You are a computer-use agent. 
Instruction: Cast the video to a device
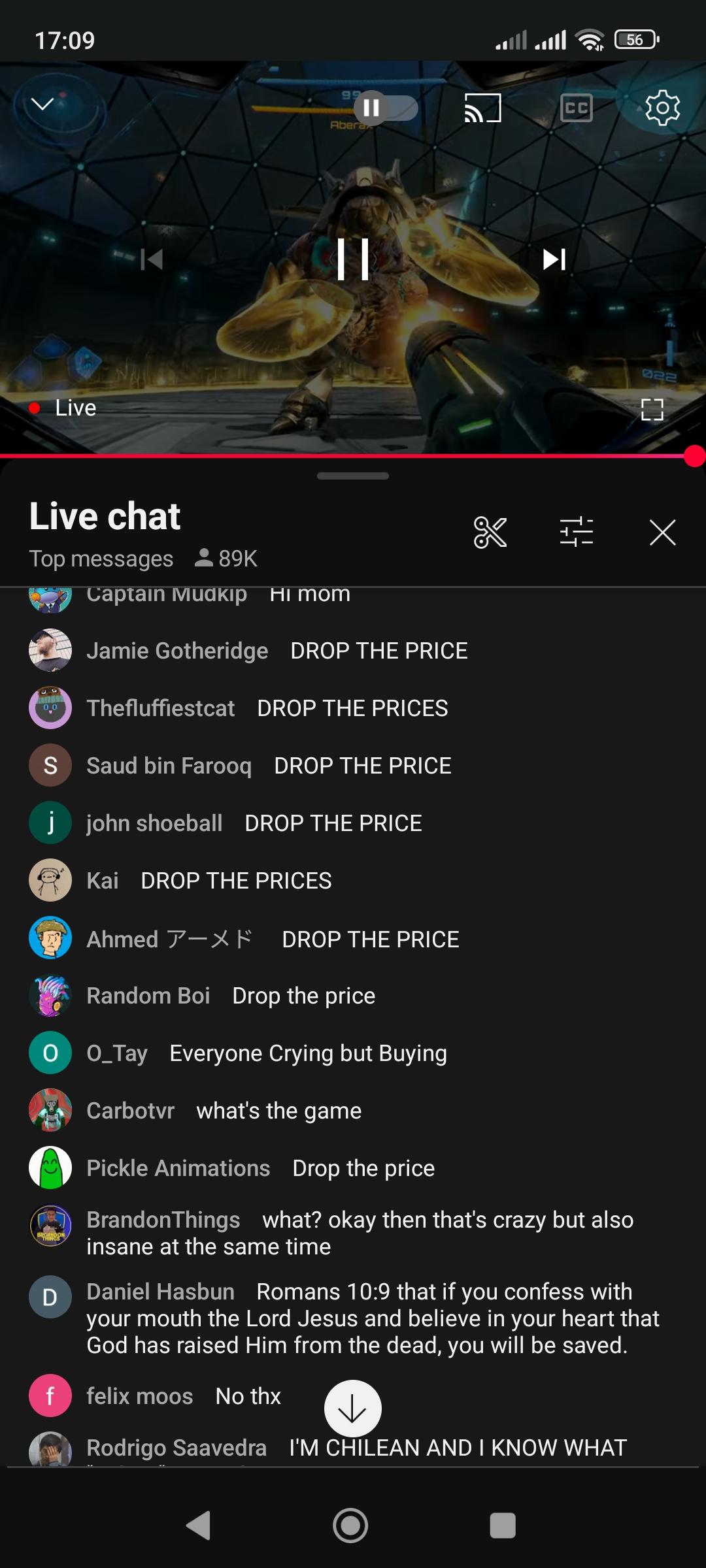tap(482, 108)
